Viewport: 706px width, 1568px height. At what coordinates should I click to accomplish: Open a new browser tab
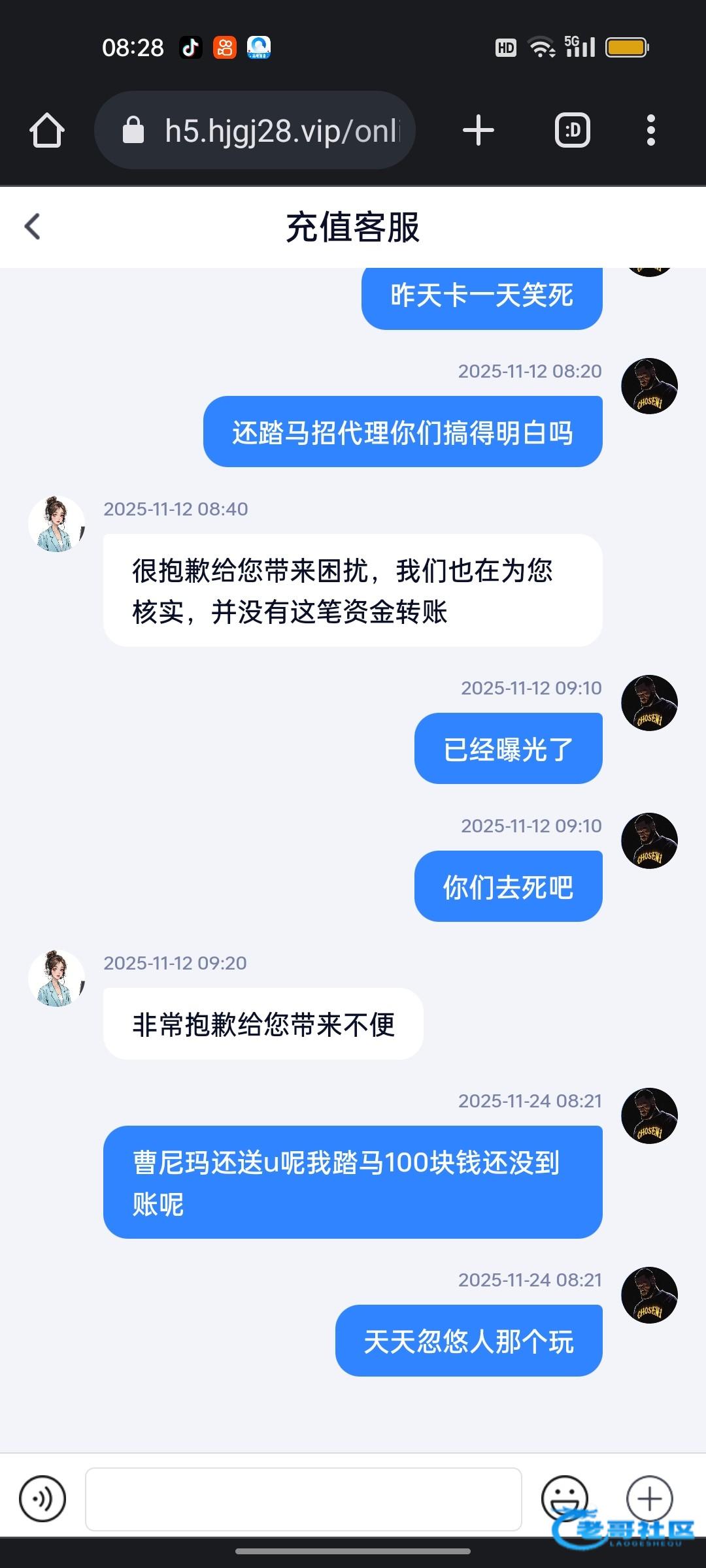coord(478,130)
